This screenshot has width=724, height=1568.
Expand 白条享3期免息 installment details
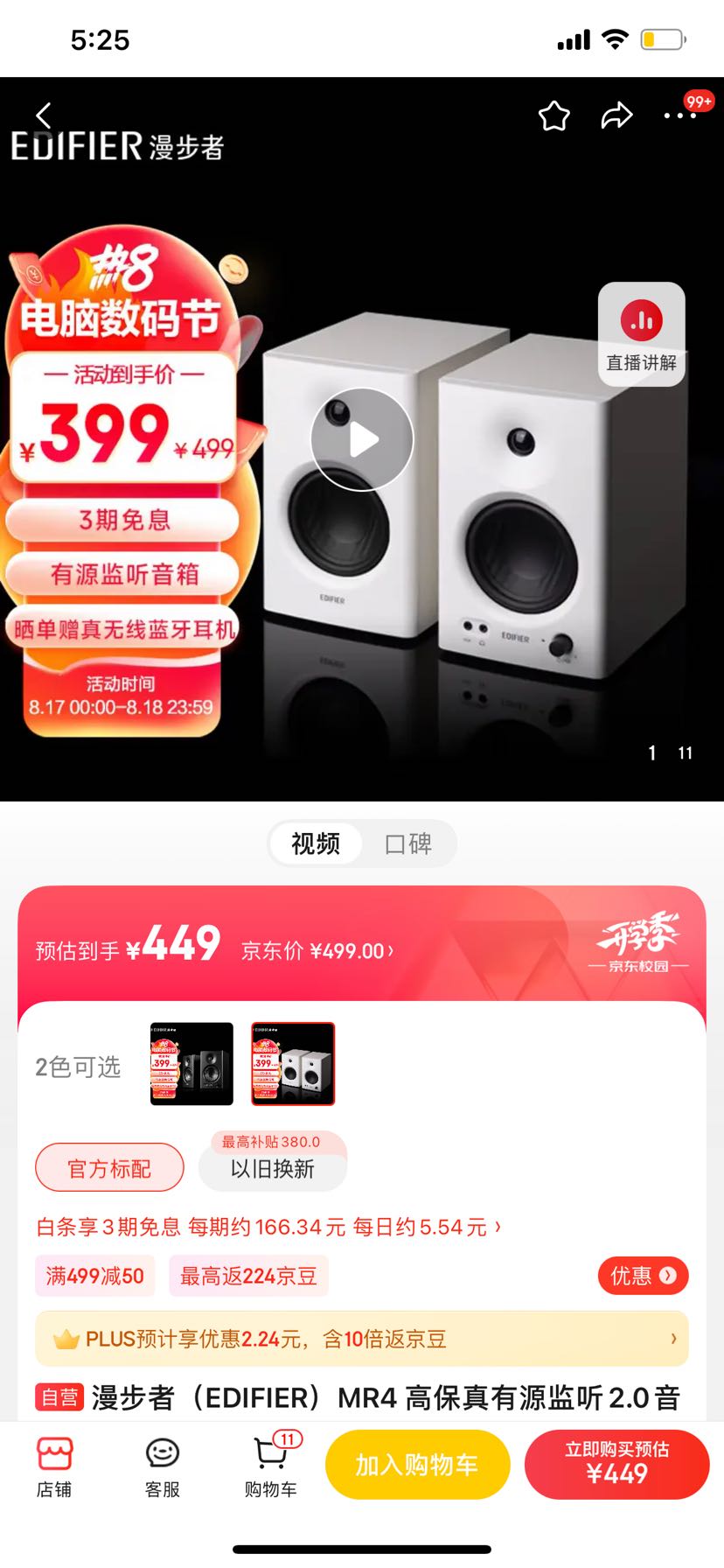click(x=262, y=1226)
